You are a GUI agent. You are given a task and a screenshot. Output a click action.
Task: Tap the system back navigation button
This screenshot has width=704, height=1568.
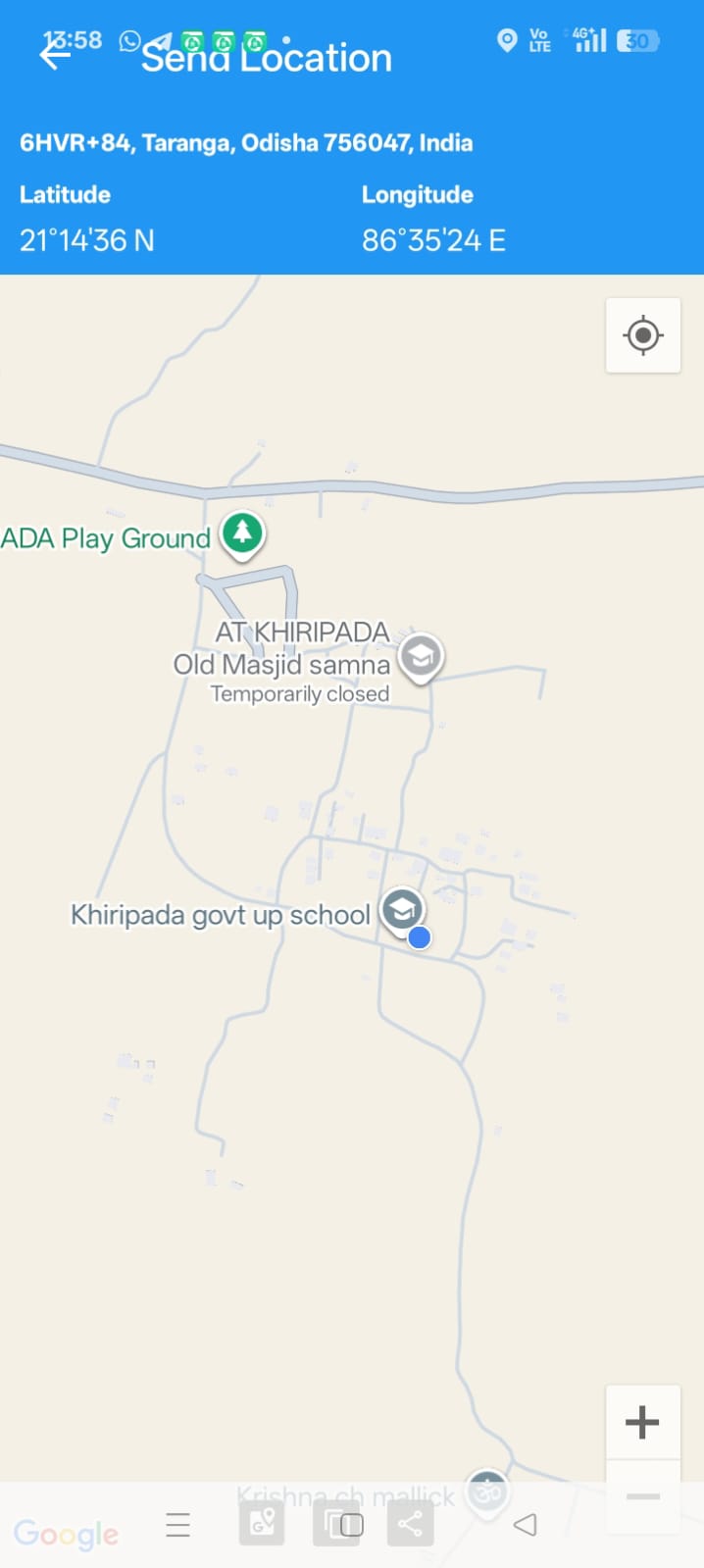pyautogui.click(x=525, y=1525)
